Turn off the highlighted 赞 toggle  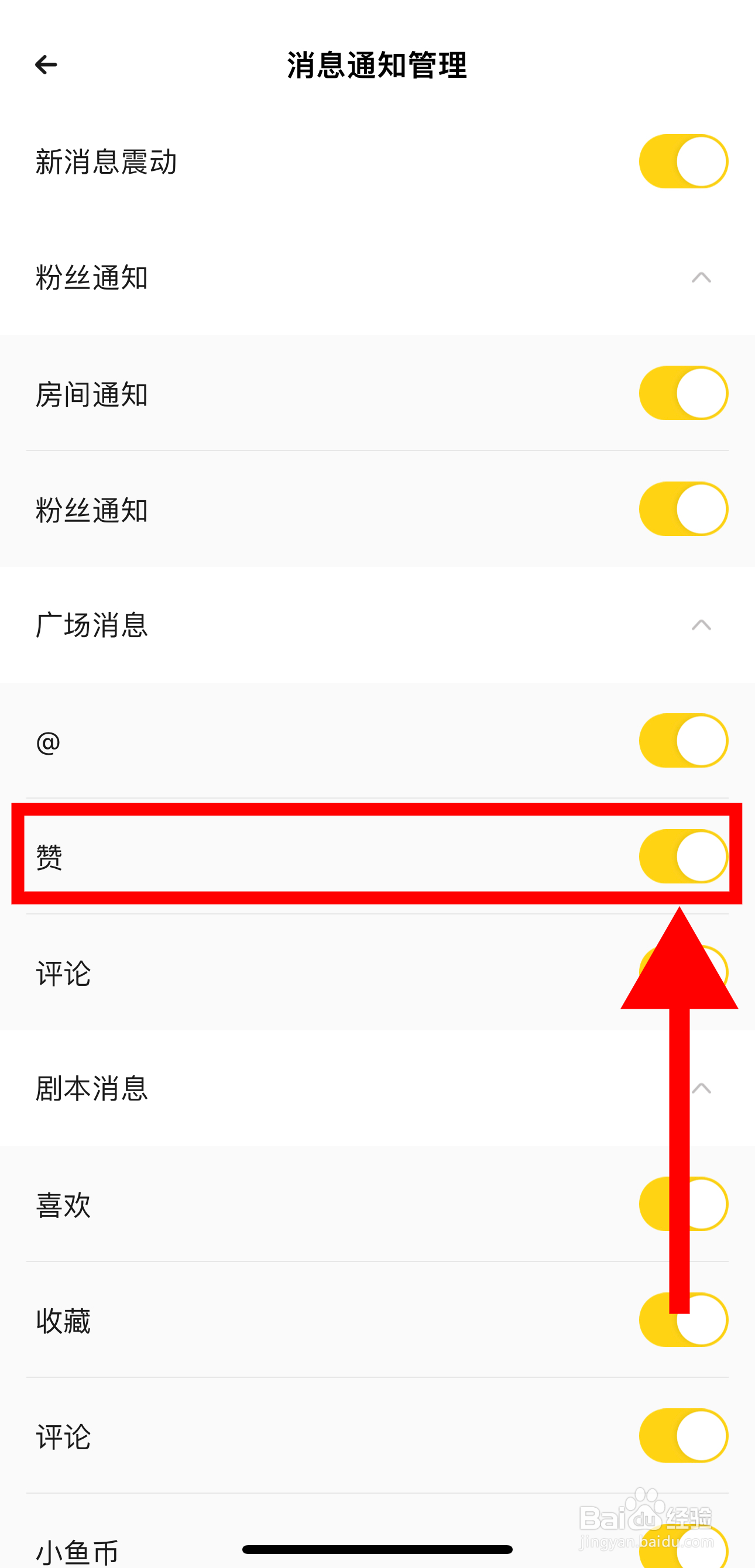[x=682, y=856]
